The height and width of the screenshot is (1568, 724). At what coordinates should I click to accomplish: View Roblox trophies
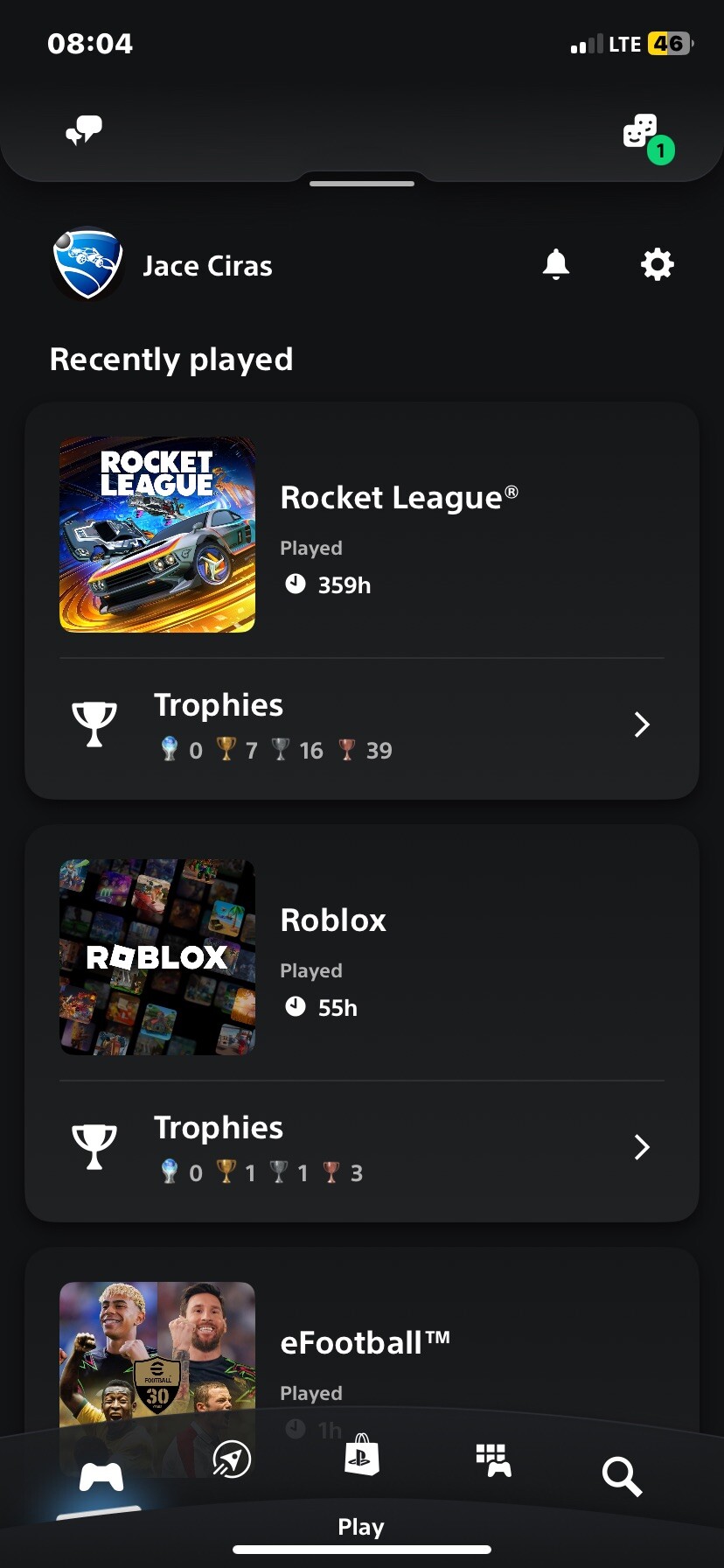362,1147
